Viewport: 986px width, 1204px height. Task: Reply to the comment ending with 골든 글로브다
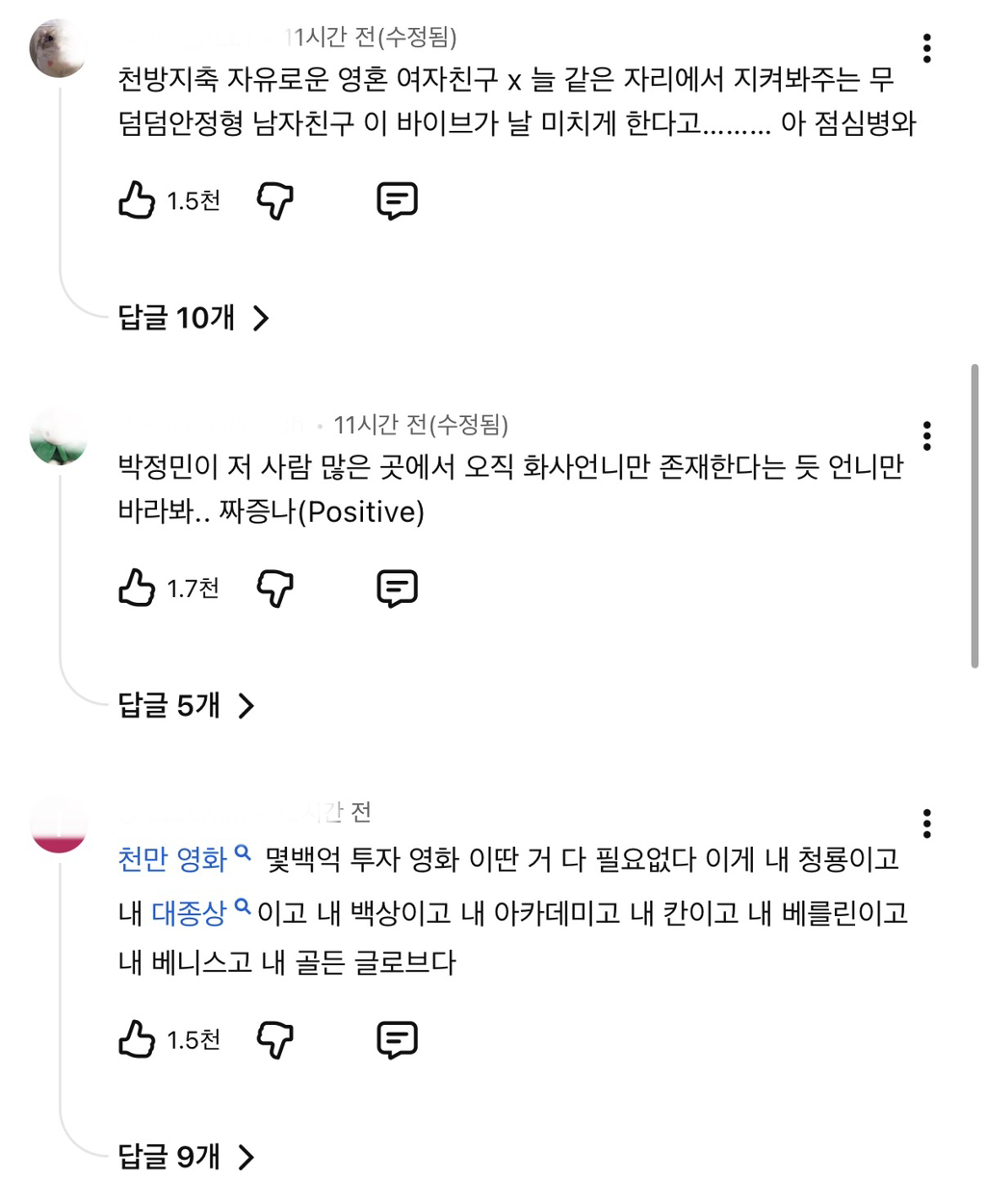coord(397,1040)
